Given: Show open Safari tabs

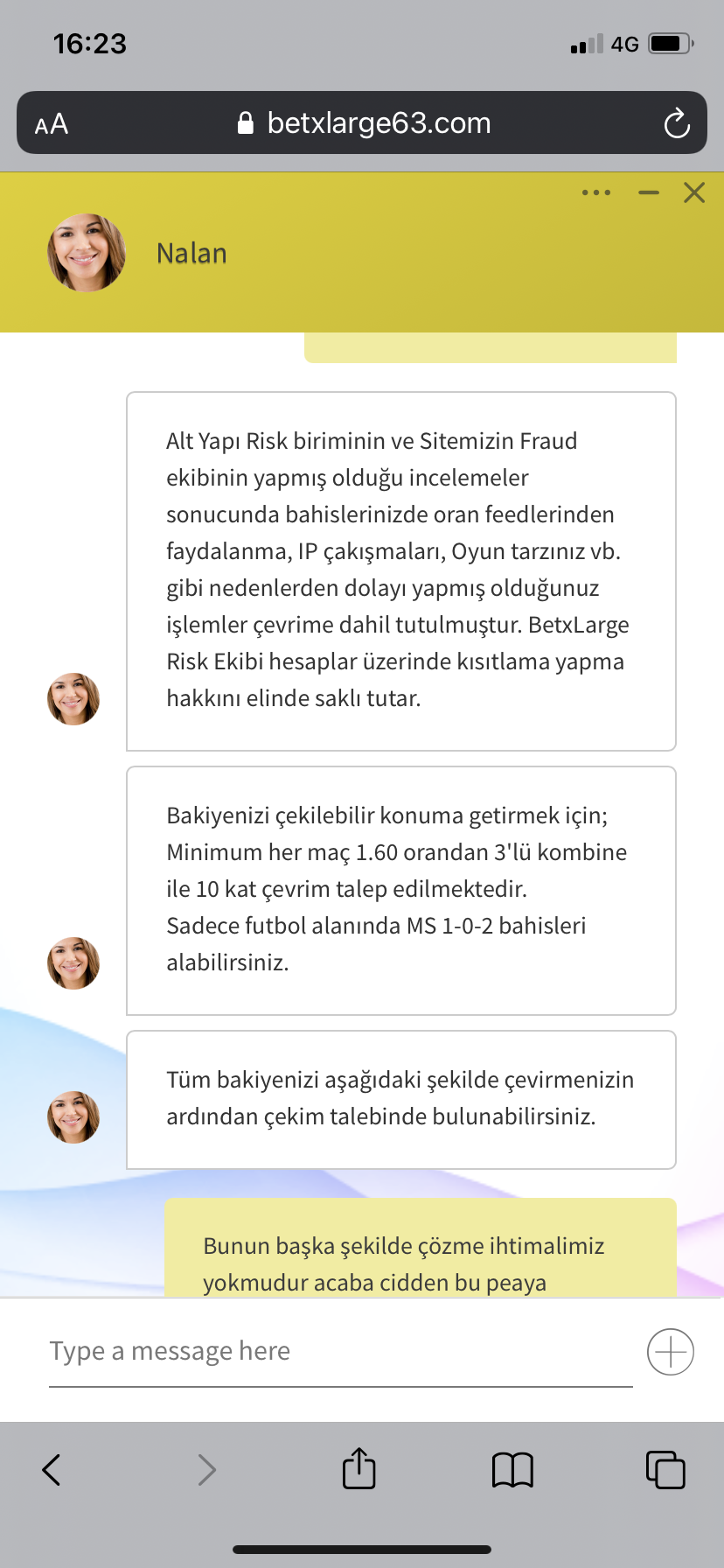Looking at the screenshot, I should tap(665, 1470).
